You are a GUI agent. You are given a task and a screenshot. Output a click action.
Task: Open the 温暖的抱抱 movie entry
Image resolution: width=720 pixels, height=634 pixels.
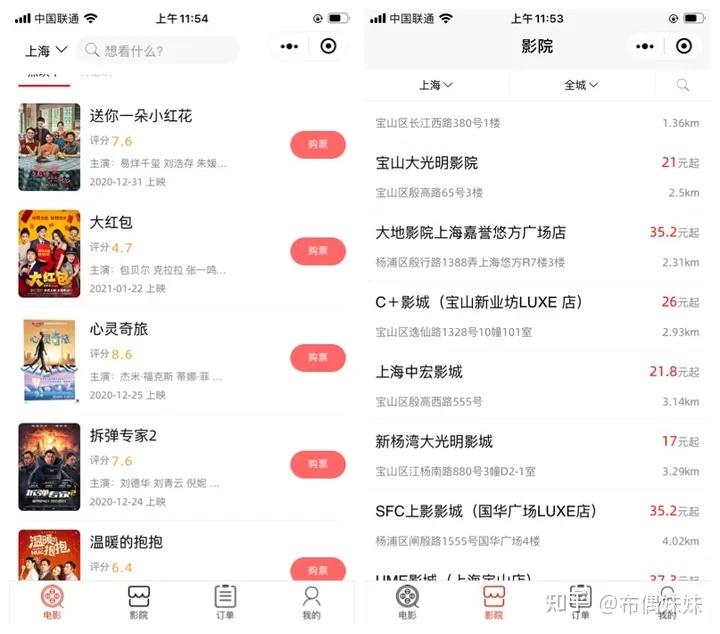point(182,555)
